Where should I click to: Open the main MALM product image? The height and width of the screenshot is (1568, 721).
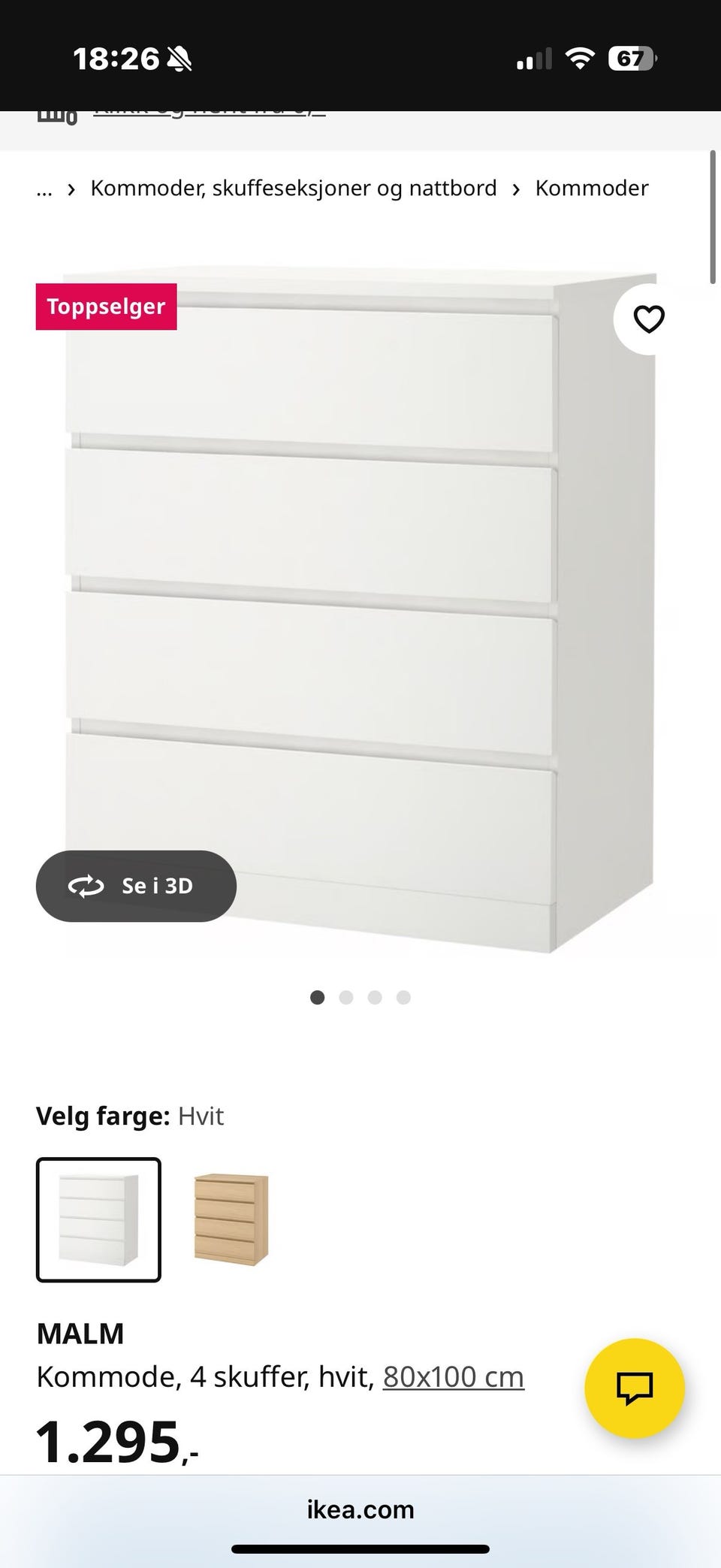(x=360, y=601)
